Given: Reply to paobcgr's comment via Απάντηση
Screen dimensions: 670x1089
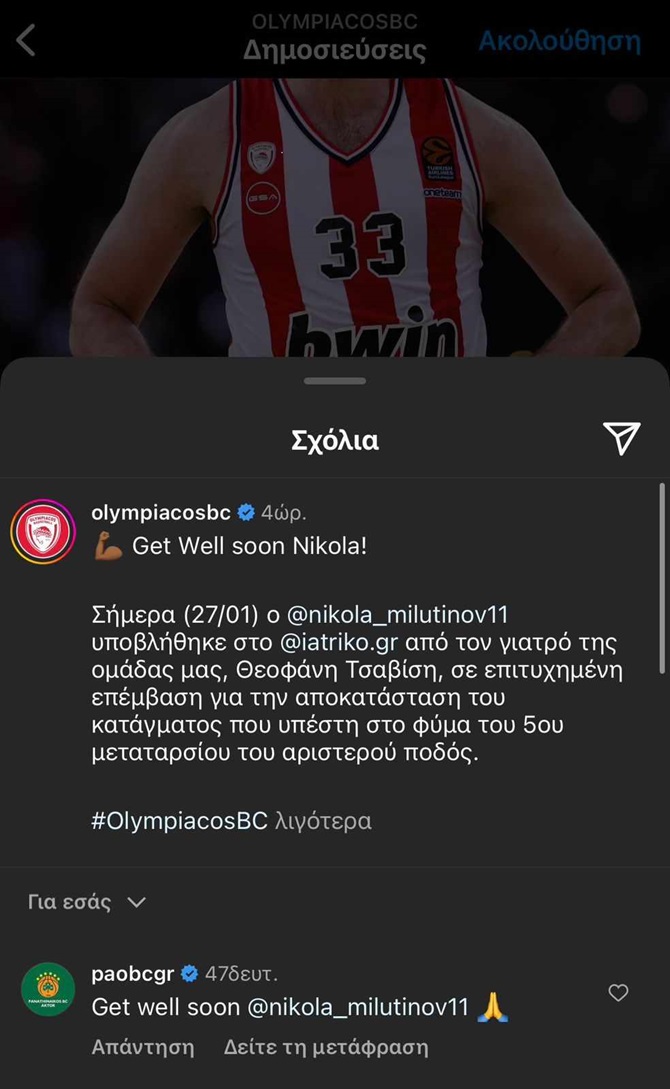Looking at the screenshot, I should 142,1047.
